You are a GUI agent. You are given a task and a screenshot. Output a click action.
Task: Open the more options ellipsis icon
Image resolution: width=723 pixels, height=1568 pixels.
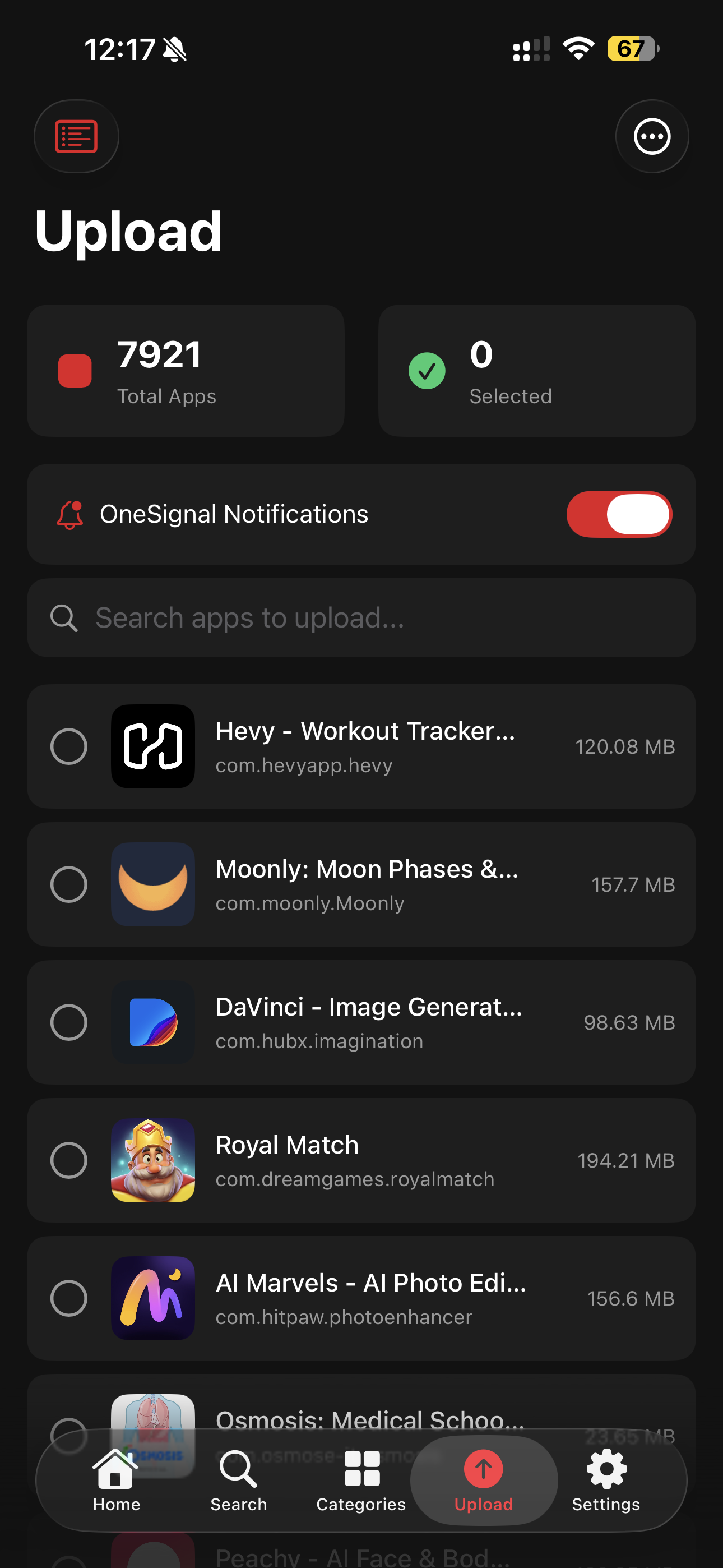click(652, 136)
